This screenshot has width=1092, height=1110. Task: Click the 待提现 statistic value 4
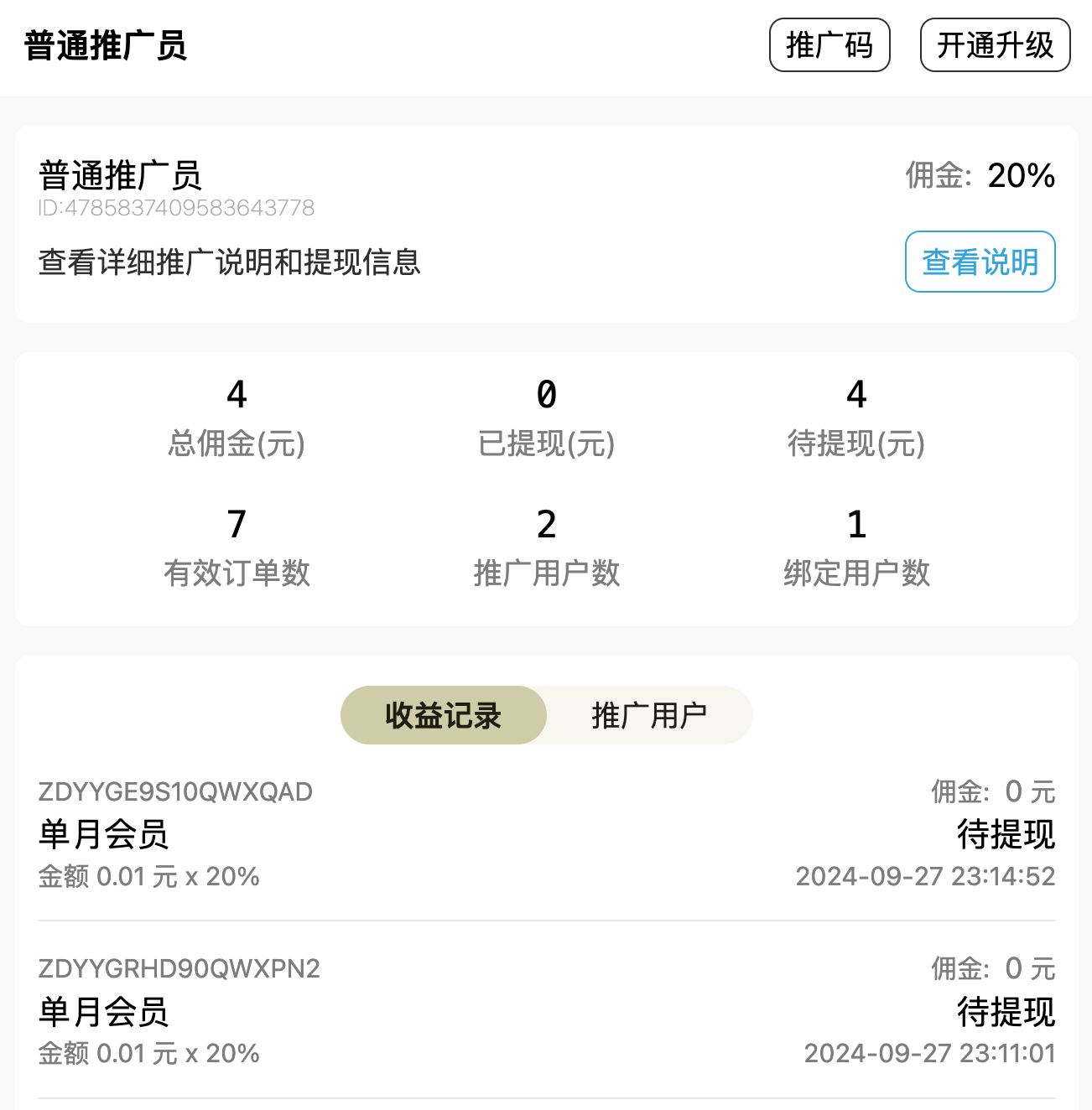pos(856,394)
